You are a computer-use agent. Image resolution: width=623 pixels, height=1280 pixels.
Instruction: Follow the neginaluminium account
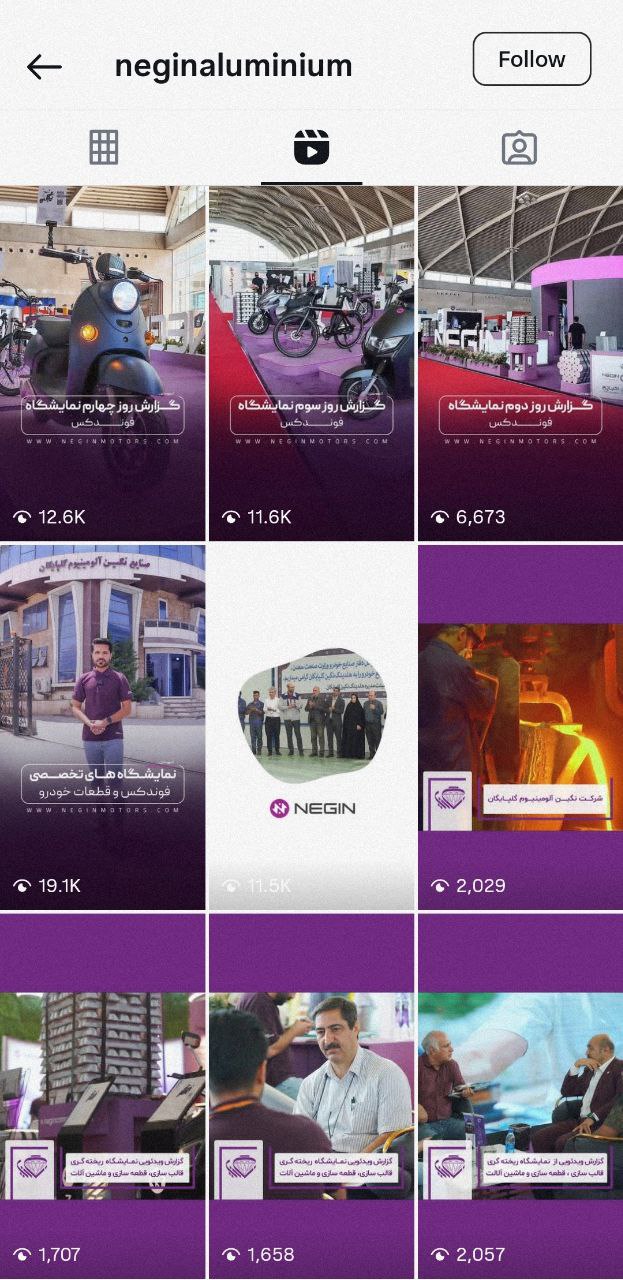532,59
